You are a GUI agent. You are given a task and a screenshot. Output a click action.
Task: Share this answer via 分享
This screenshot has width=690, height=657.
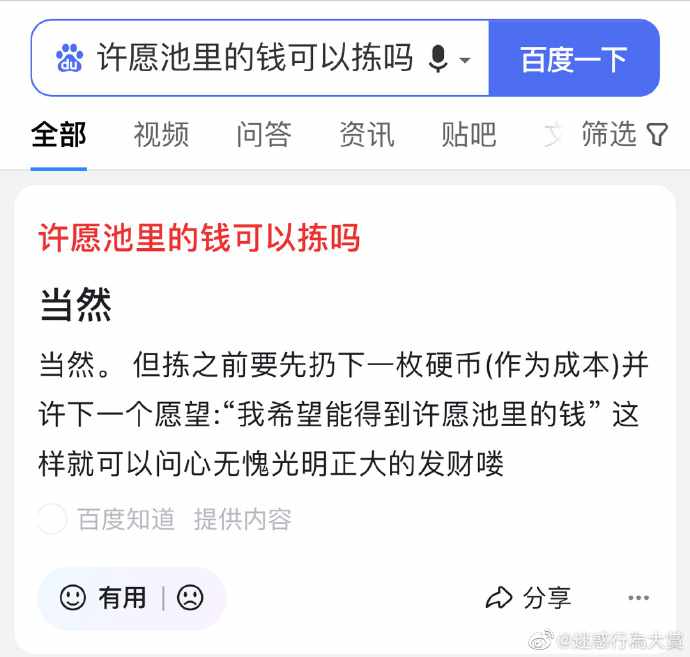pos(528,598)
